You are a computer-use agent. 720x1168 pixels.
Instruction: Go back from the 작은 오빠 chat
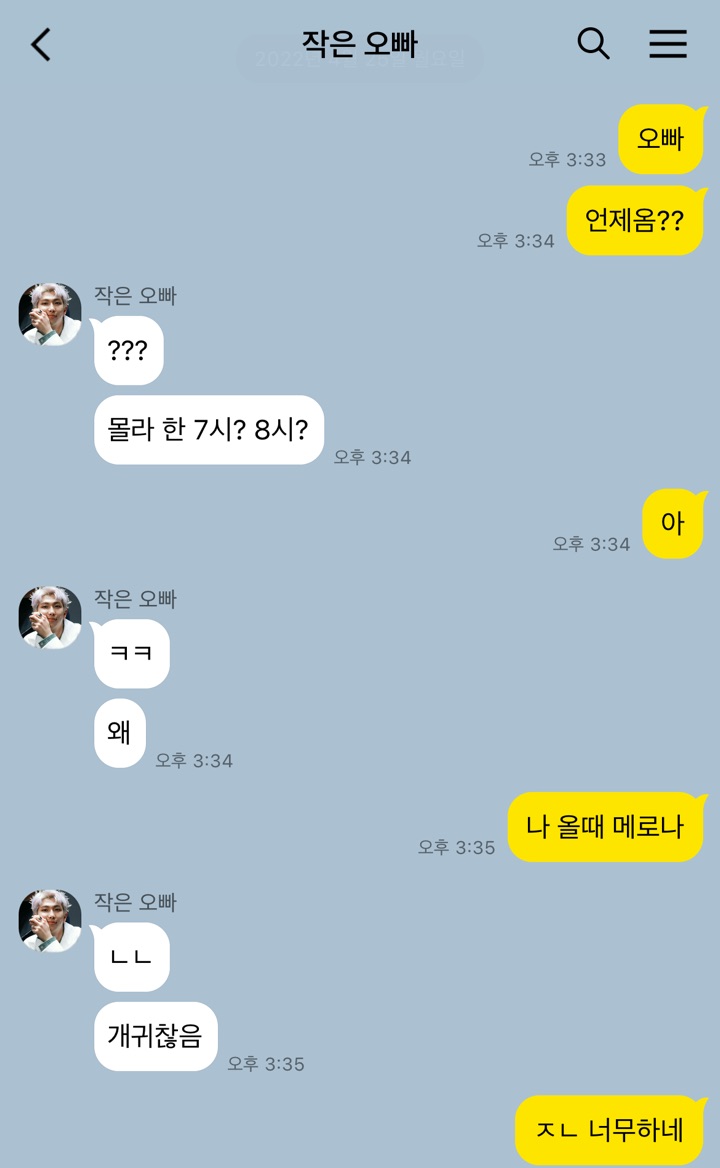(x=41, y=44)
